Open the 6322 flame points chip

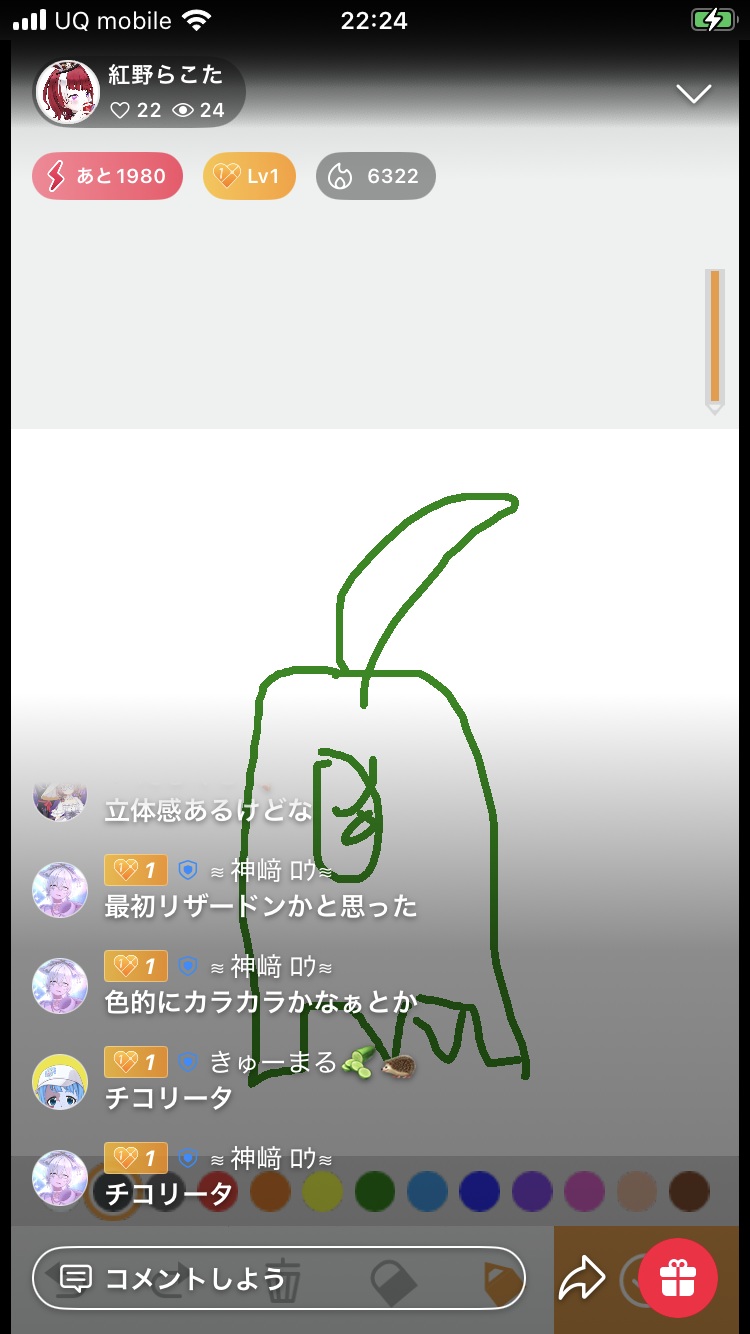click(x=375, y=177)
